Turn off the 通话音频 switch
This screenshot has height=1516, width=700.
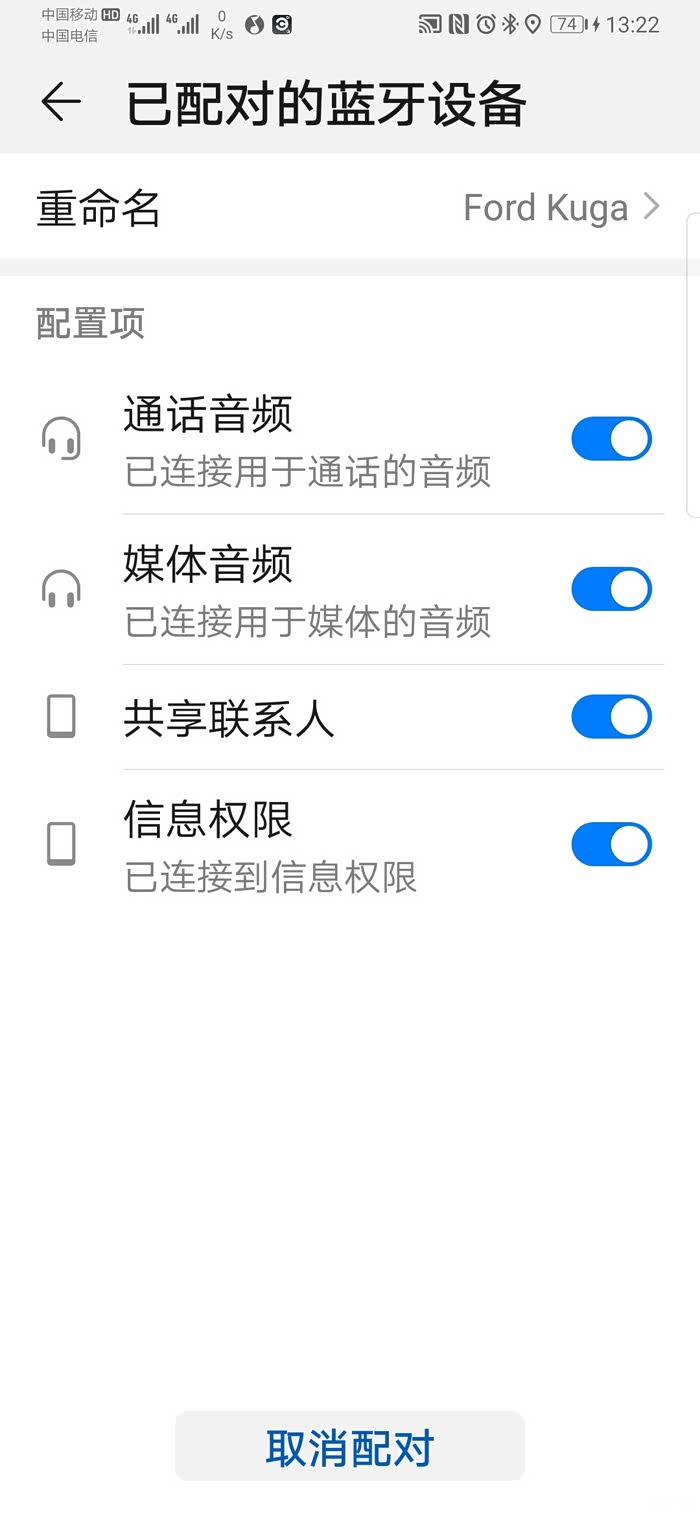[x=611, y=439]
